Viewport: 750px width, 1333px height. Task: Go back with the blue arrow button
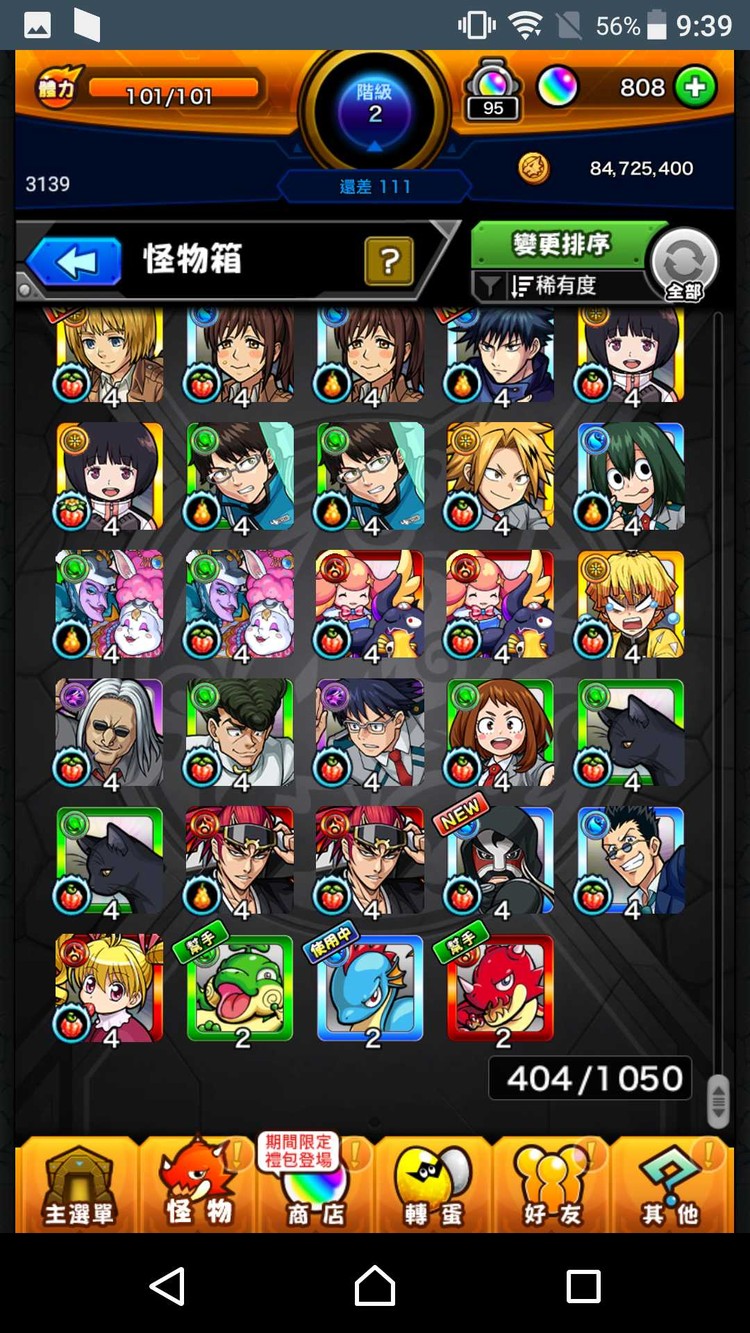coord(74,263)
